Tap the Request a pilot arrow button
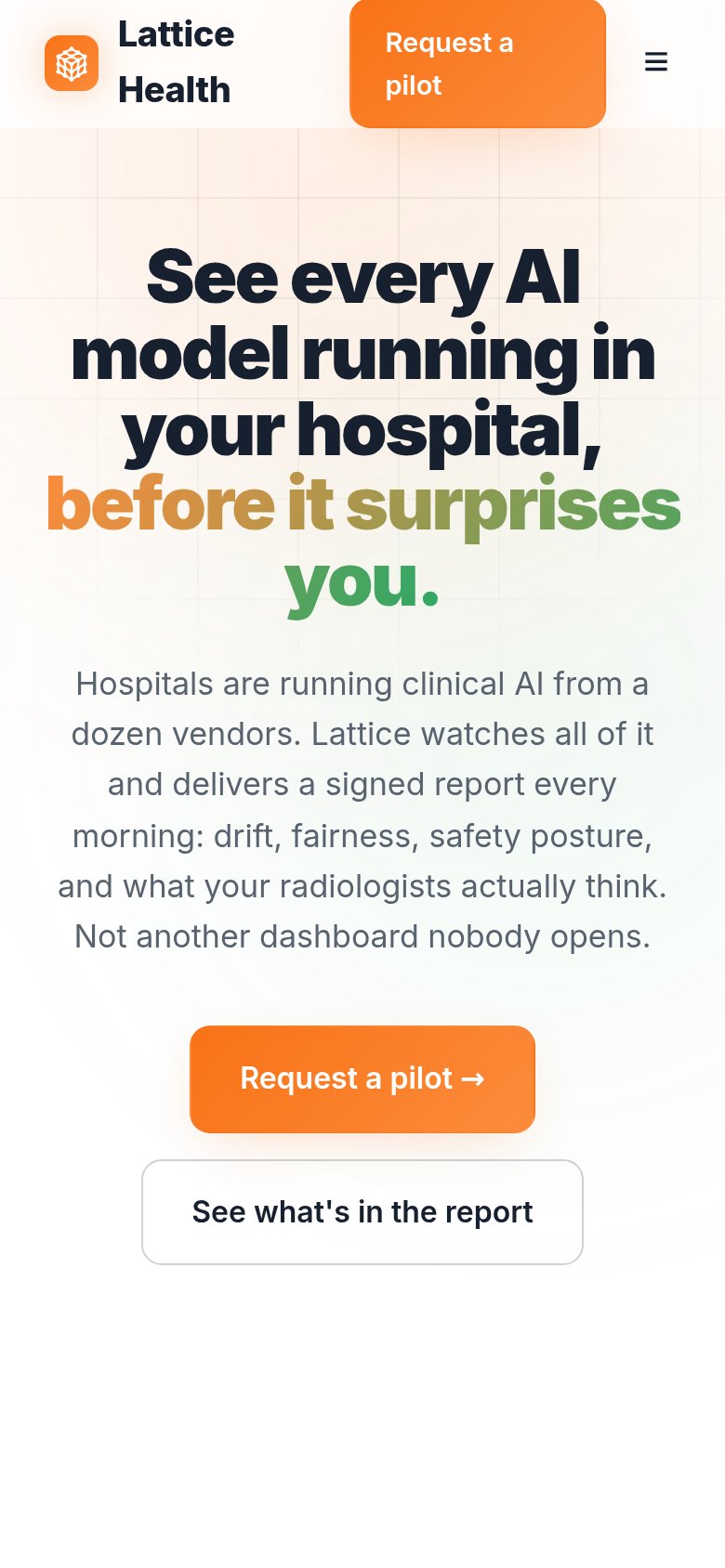 (362, 1078)
